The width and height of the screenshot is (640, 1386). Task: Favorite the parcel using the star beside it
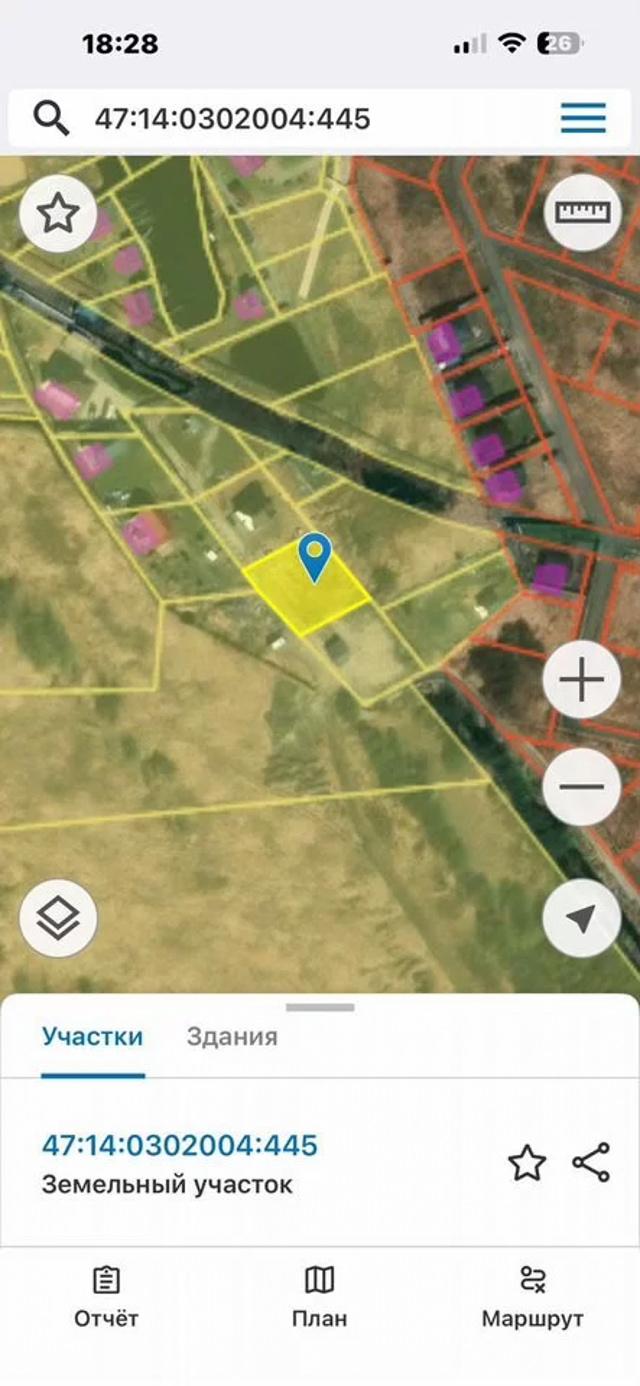[527, 1164]
